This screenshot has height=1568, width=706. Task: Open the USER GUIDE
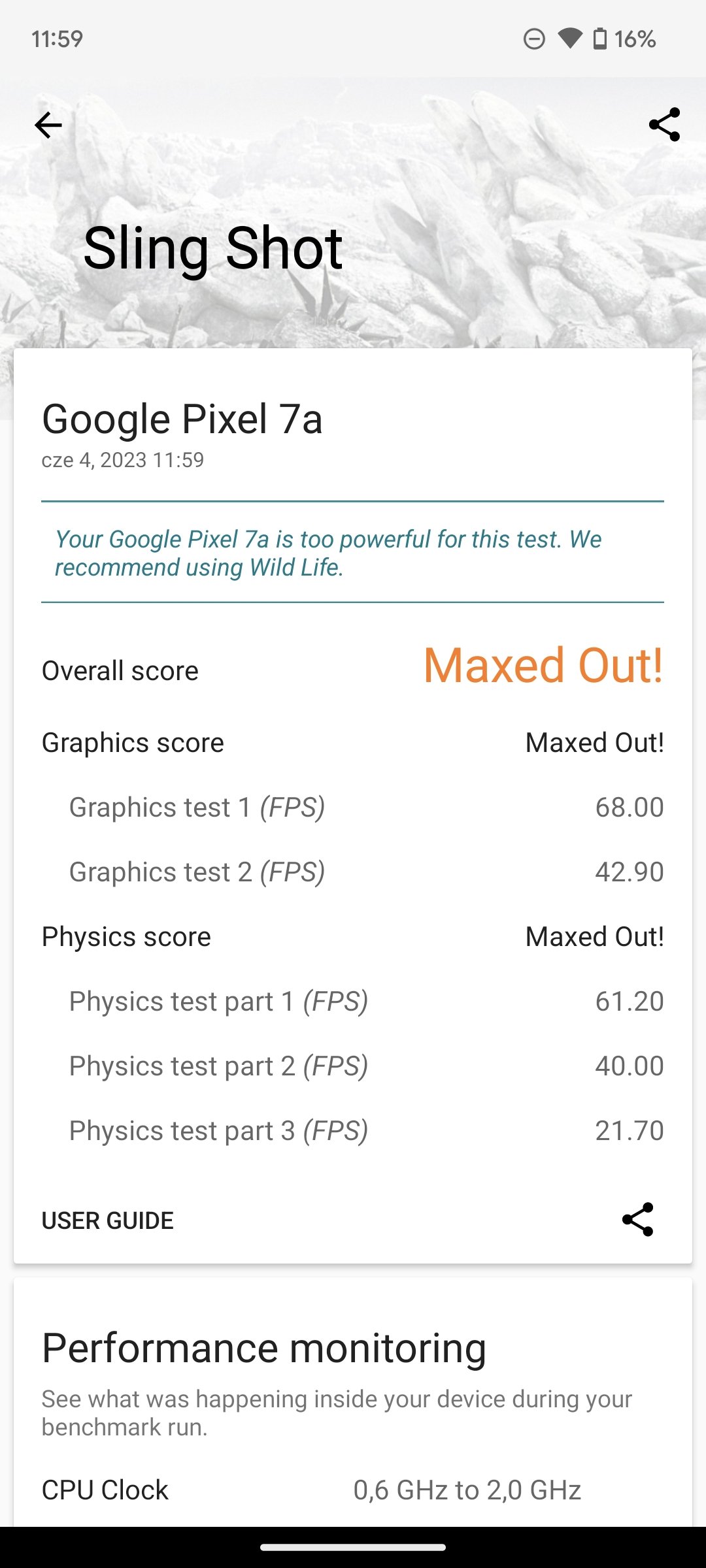coord(108,1220)
